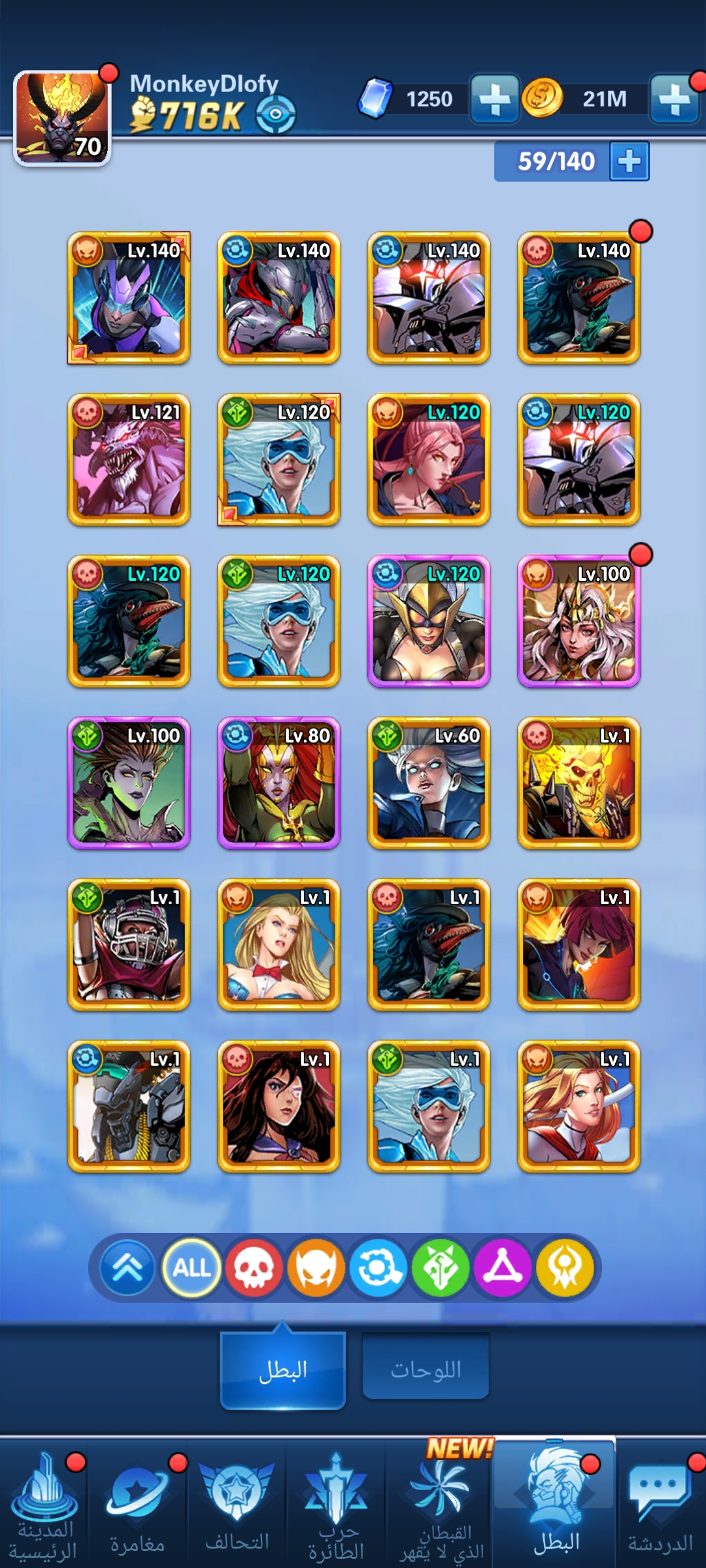The image size is (706, 1568).
Task: Switch to the اللوحات tab
Action: click(426, 1369)
